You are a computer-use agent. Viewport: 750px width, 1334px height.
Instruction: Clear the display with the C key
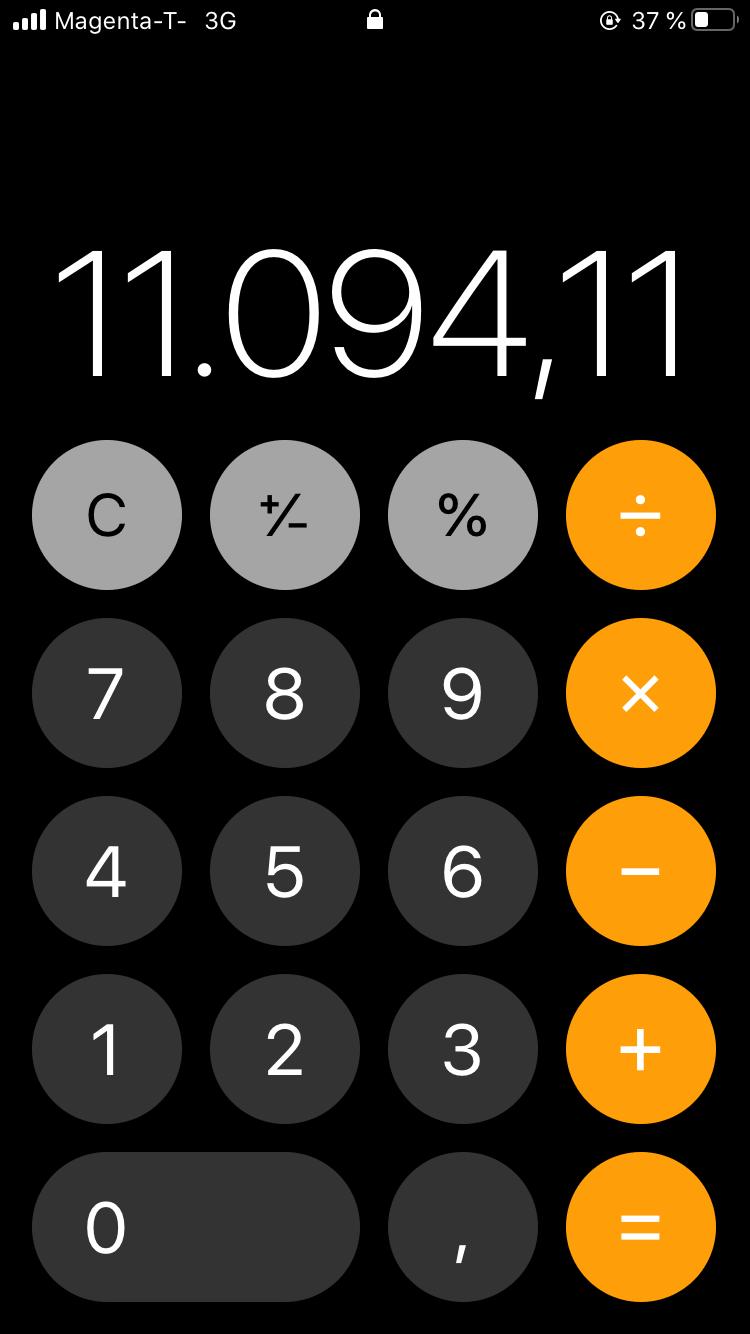107,515
